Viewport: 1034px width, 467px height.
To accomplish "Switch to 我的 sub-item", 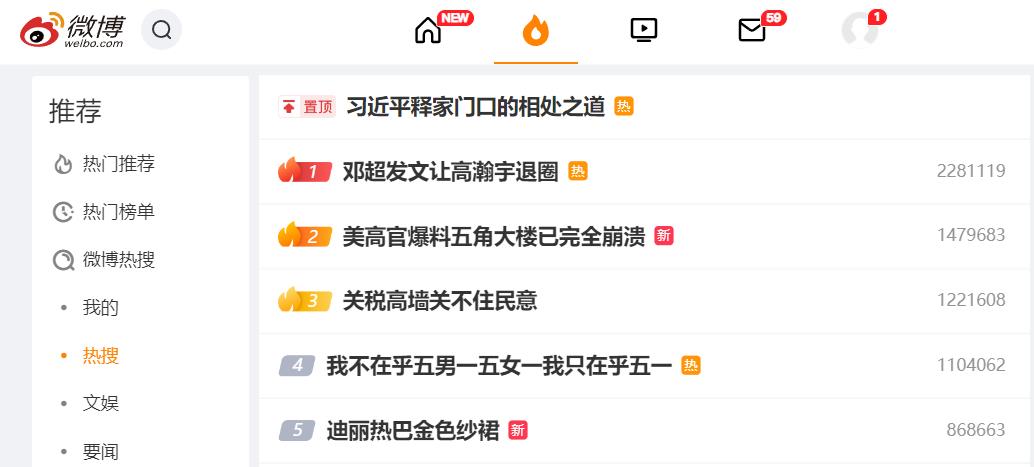I will [100, 307].
